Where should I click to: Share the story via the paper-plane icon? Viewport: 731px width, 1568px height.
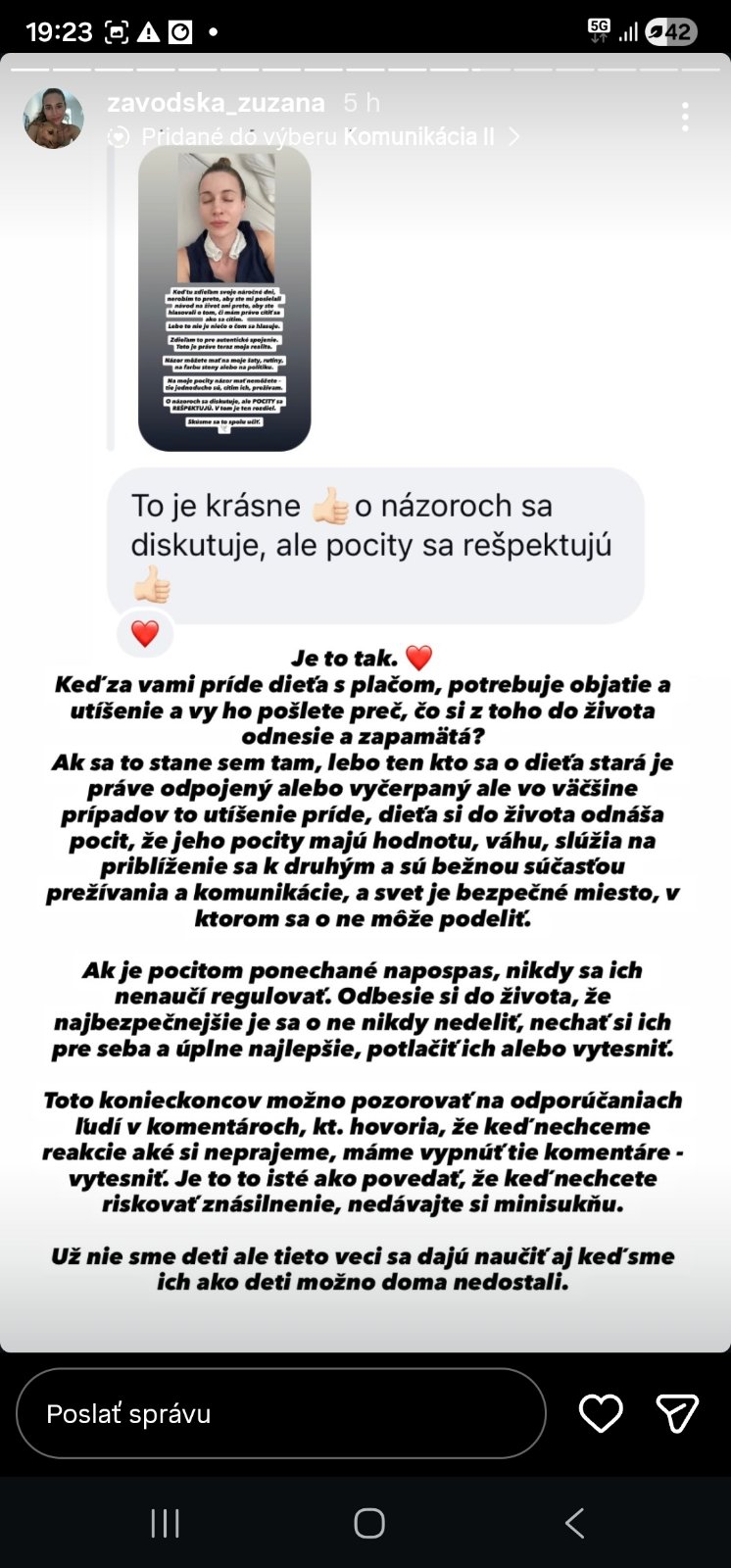pyautogui.click(x=677, y=1413)
